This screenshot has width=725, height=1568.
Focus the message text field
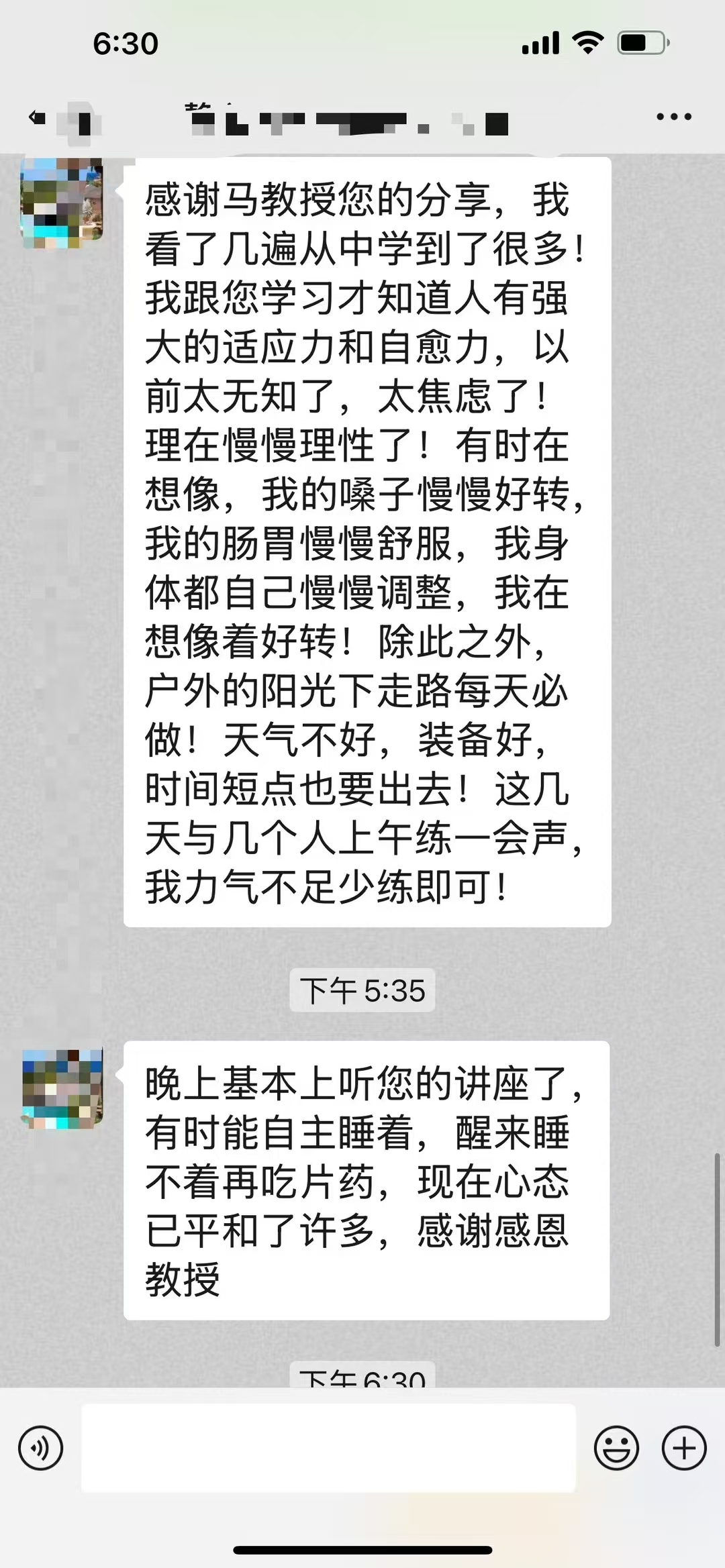click(x=328, y=1447)
